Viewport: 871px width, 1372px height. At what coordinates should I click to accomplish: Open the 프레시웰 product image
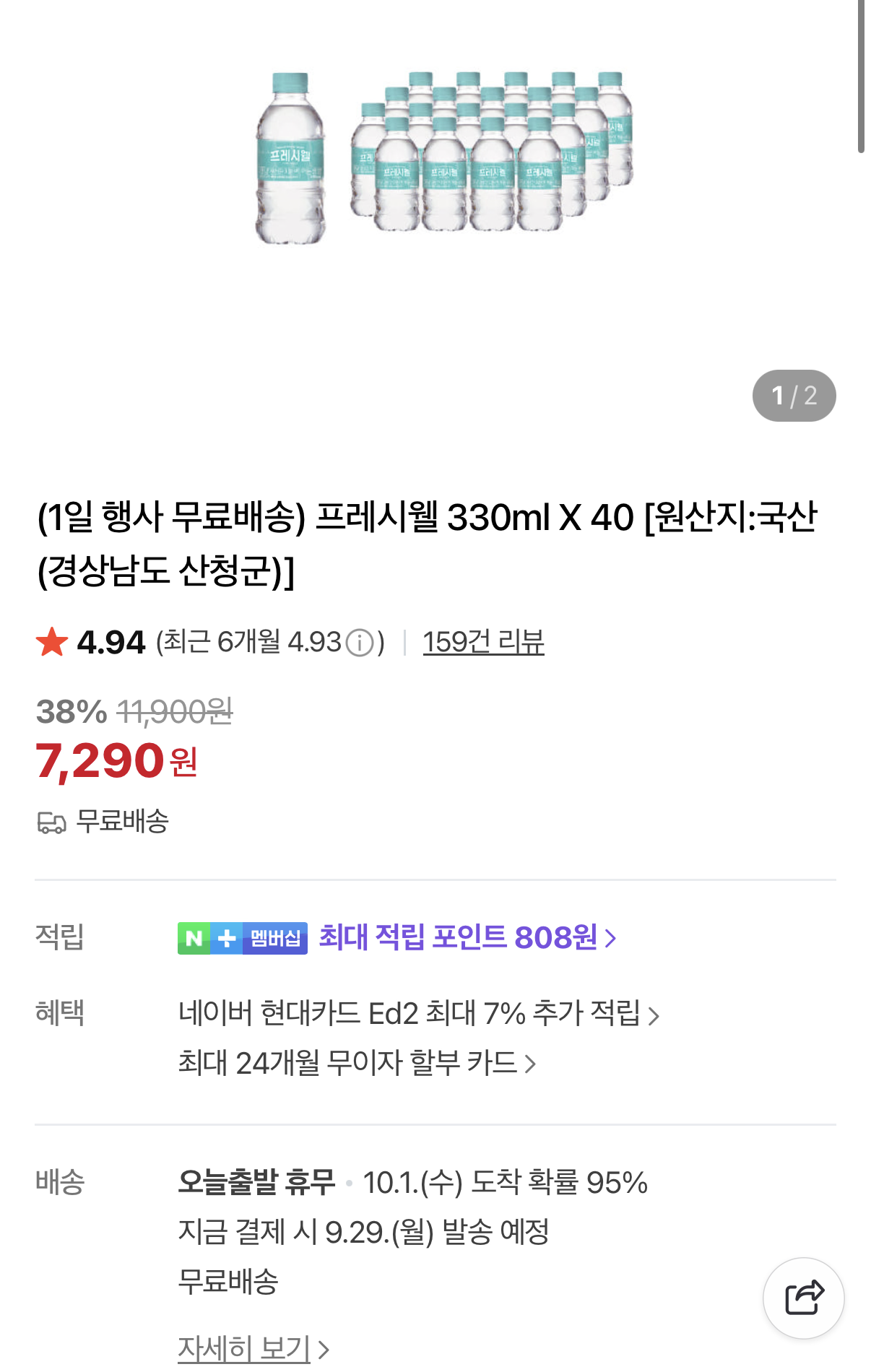pos(443,158)
